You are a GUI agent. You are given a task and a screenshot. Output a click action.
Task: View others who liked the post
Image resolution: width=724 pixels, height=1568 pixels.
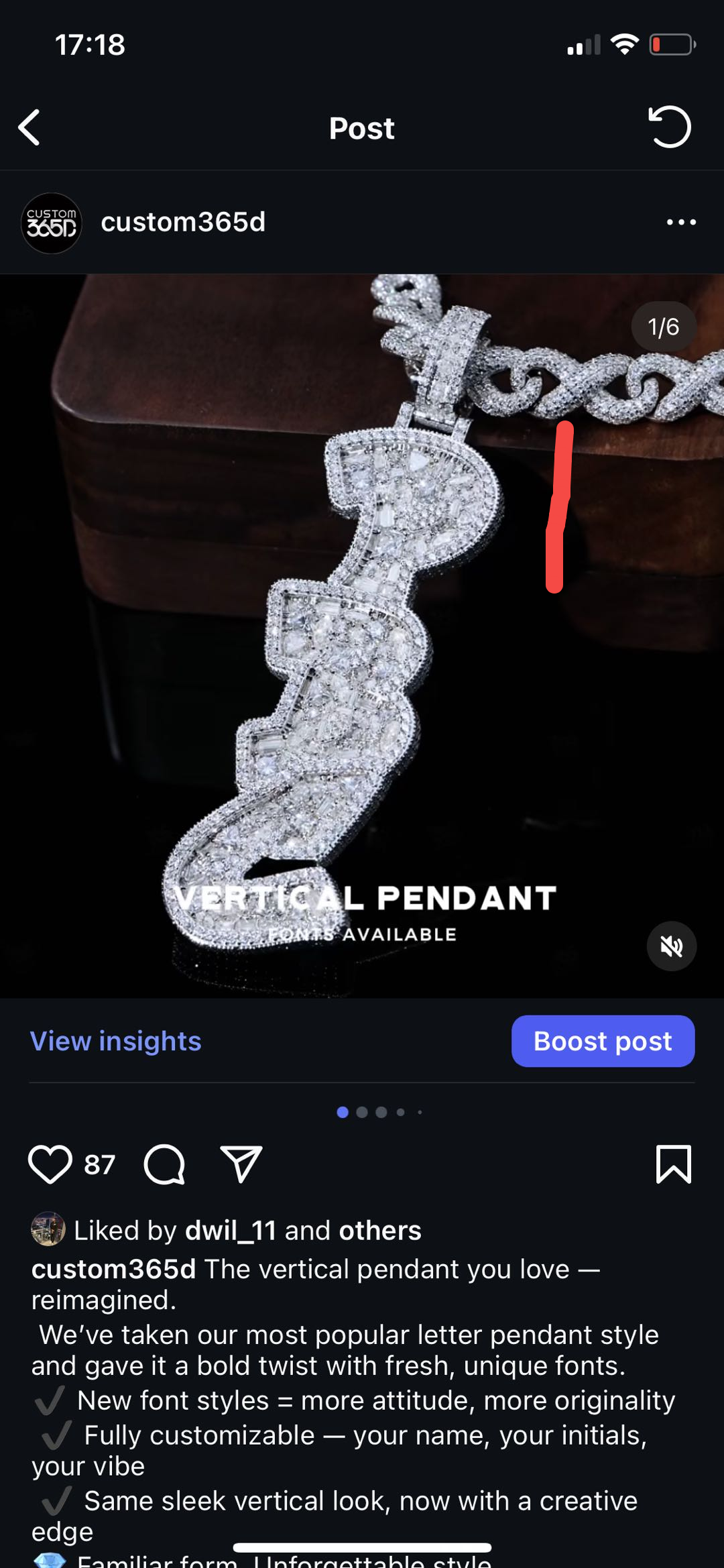[379, 1231]
